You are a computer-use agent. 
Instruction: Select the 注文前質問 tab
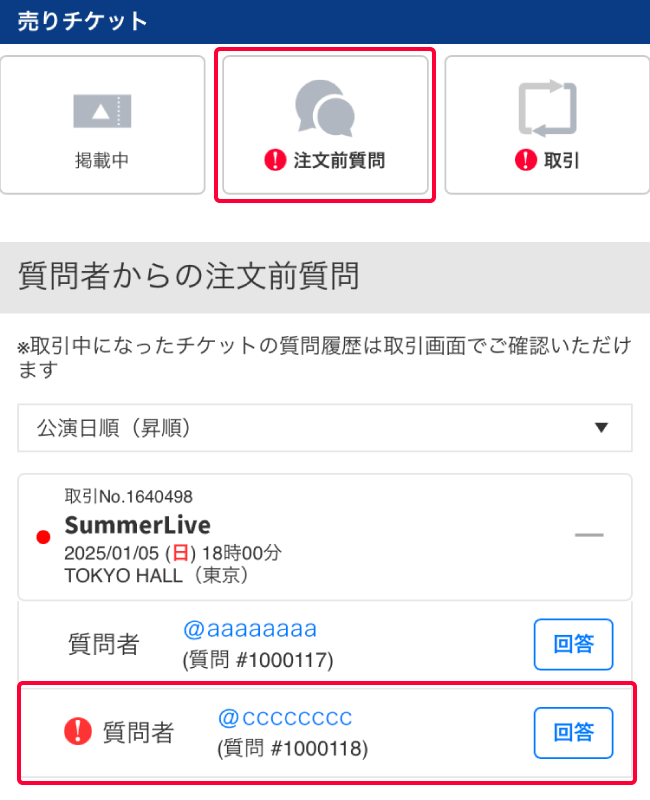pyautogui.click(x=326, y=124)
